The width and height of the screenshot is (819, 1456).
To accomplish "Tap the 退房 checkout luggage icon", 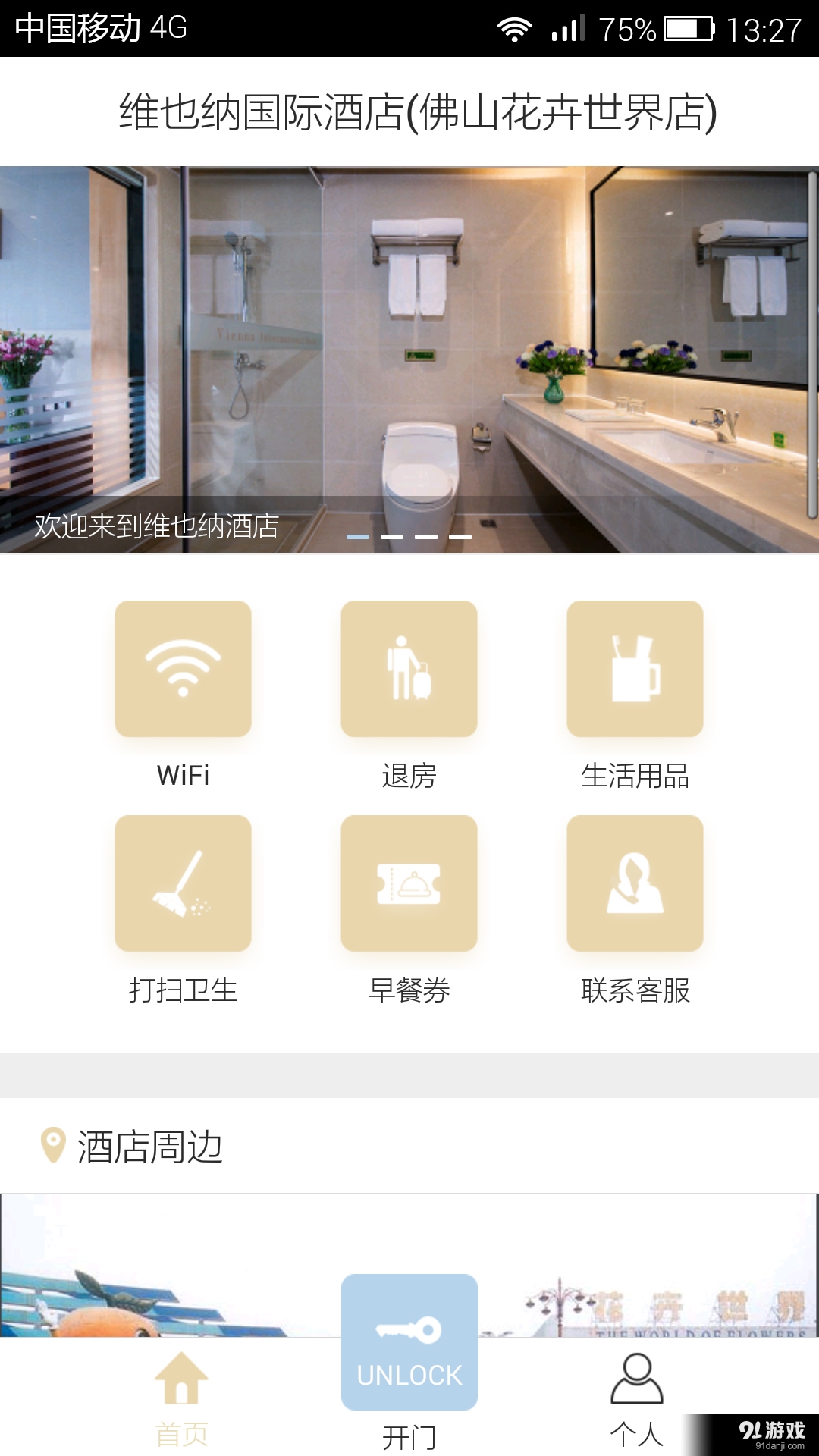I will point(409,669).
